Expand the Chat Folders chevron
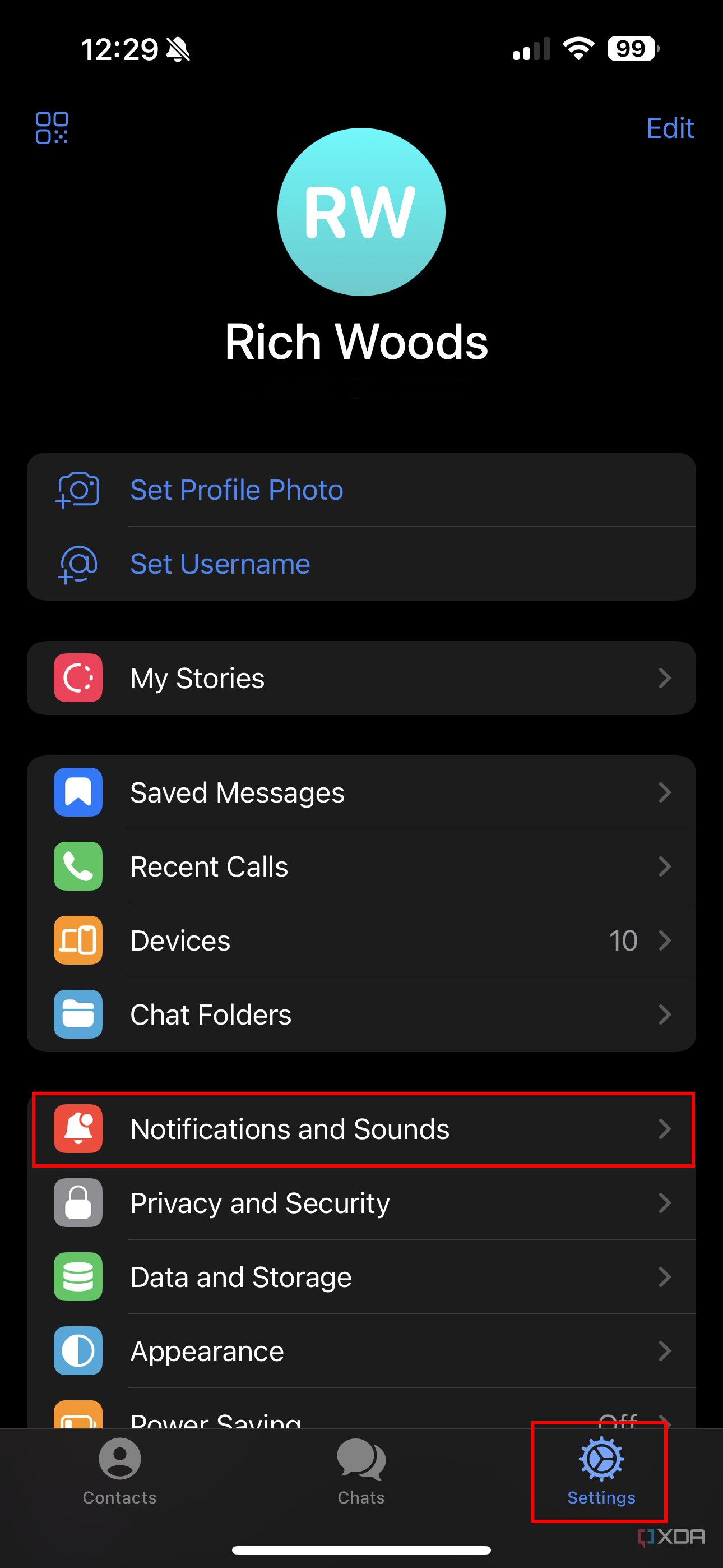Image resolution: width=723 pixels, height=1568 pixels. [x=666, y=1014]
